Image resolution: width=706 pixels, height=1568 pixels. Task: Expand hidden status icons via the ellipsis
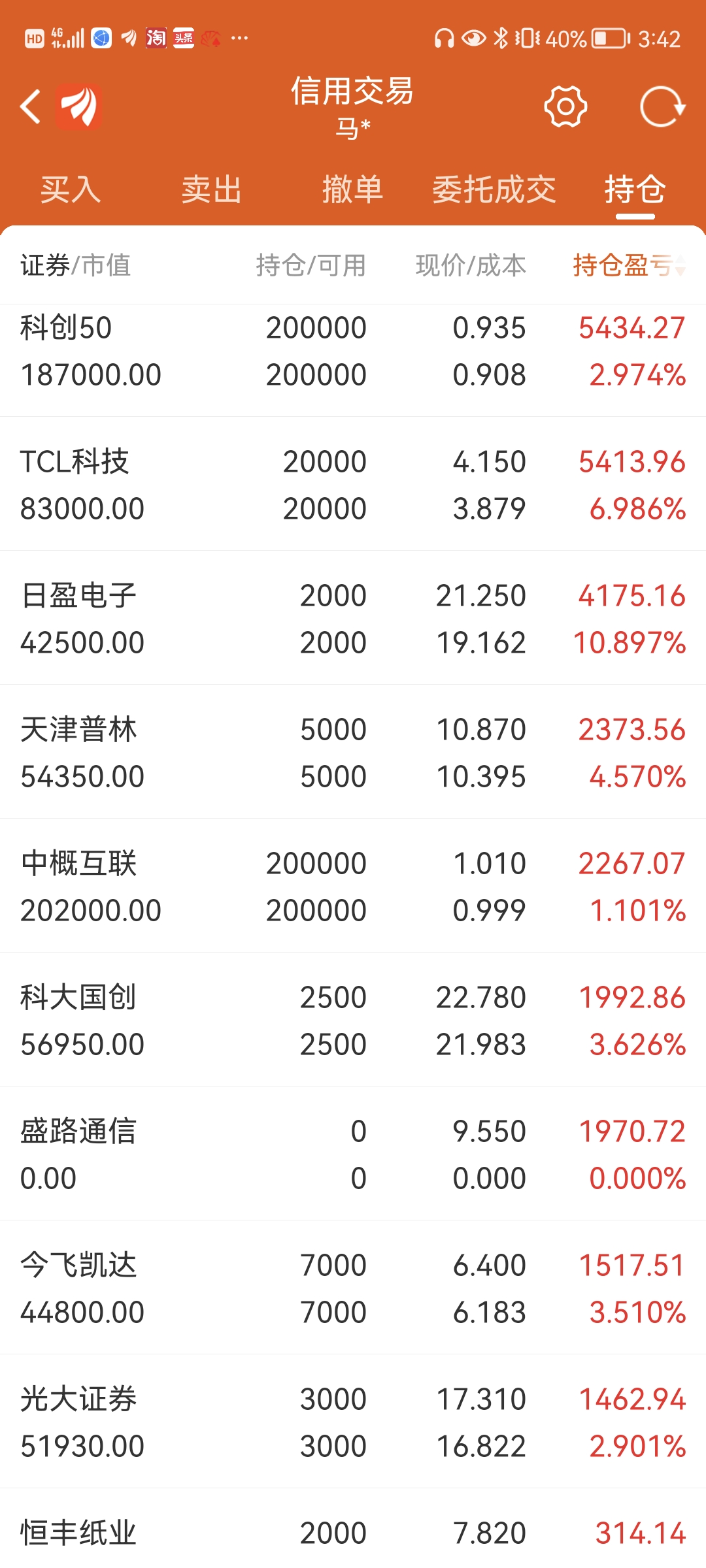pyautogui.click(x=238, y=39)
